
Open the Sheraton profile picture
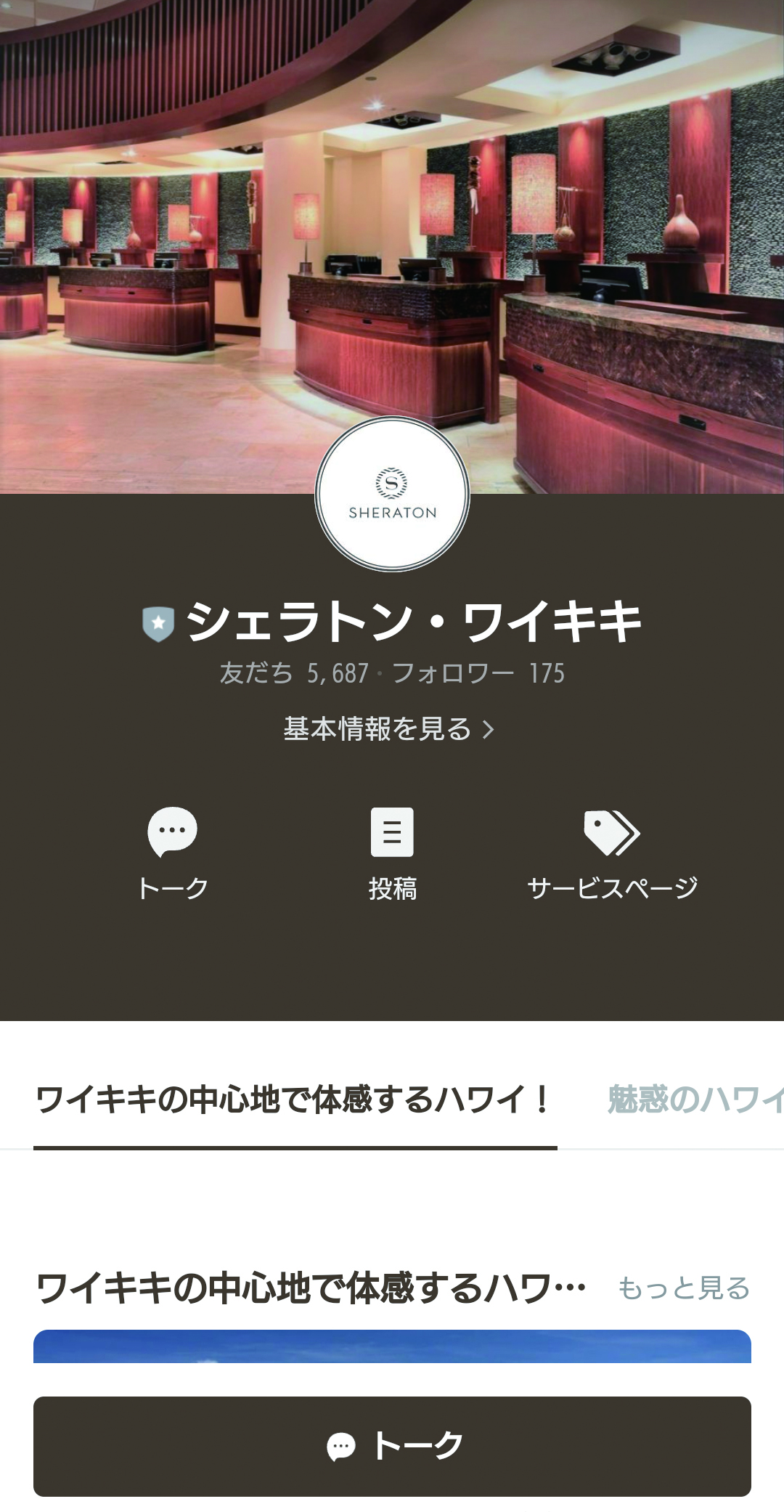pyautogui.click(x=392, y=494)
